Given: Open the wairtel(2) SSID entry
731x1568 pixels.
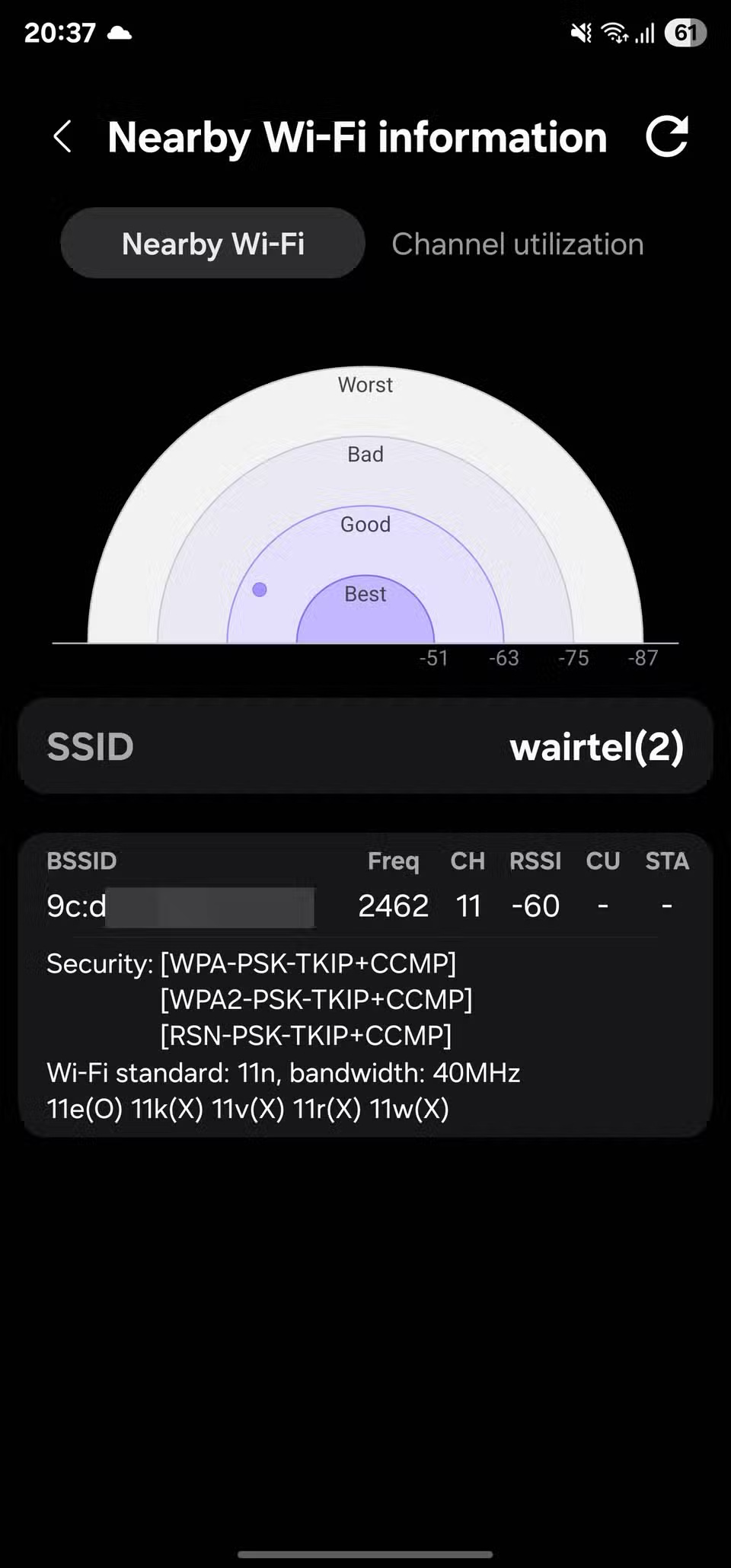Looking at the screenshot, I should click(597, 746).
